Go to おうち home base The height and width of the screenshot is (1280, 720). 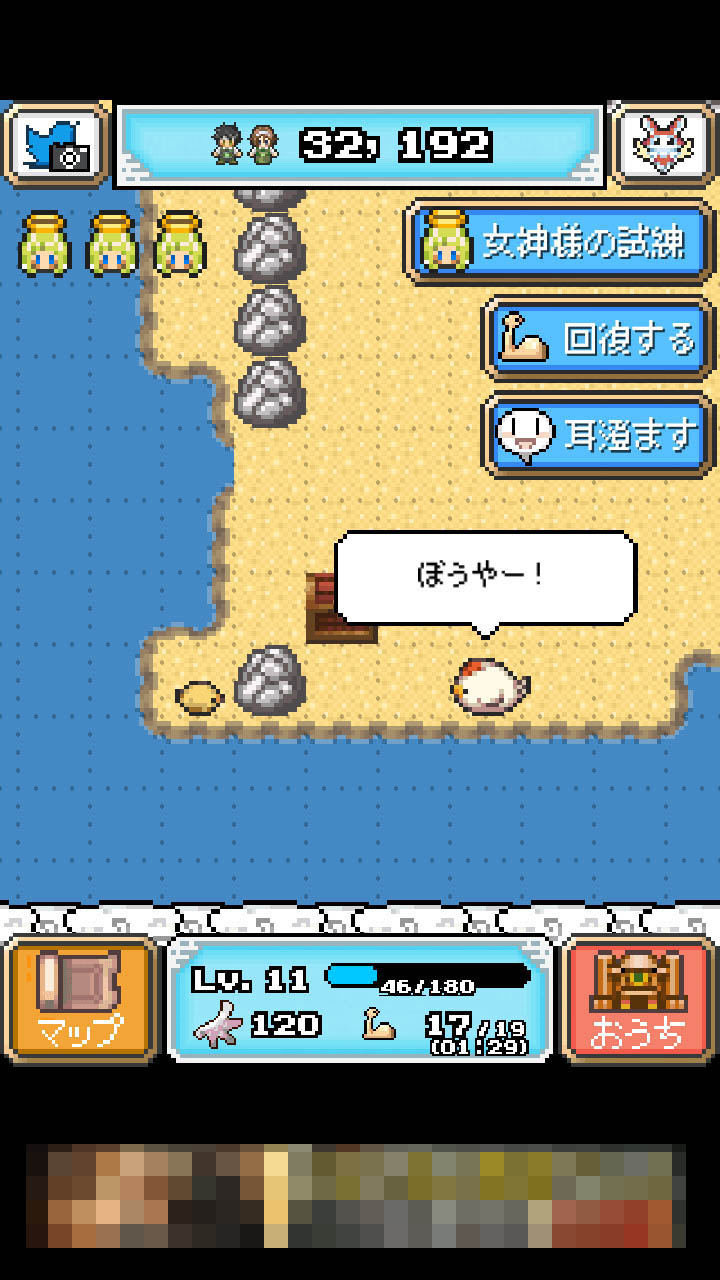[x=639, y=1001]
